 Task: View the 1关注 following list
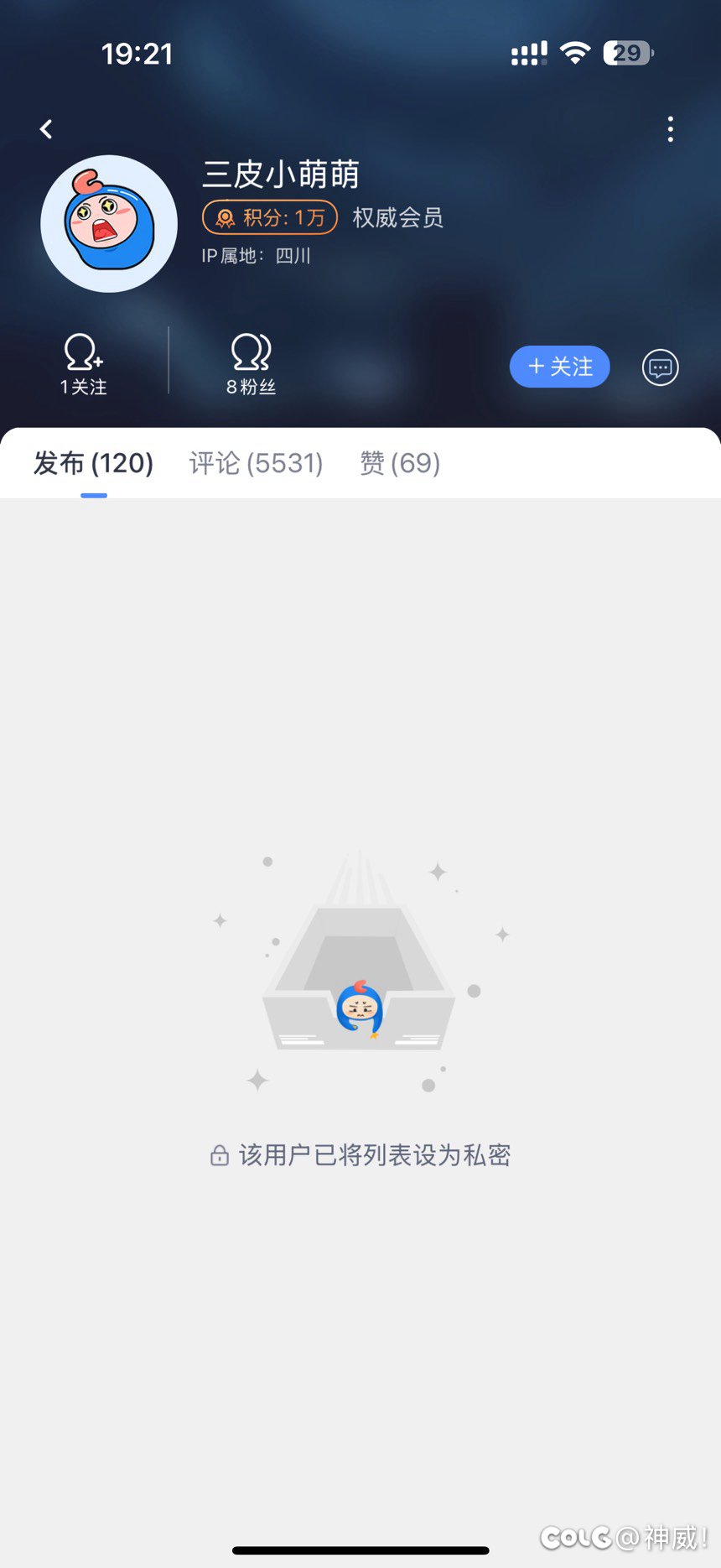[x=84, y=365]
